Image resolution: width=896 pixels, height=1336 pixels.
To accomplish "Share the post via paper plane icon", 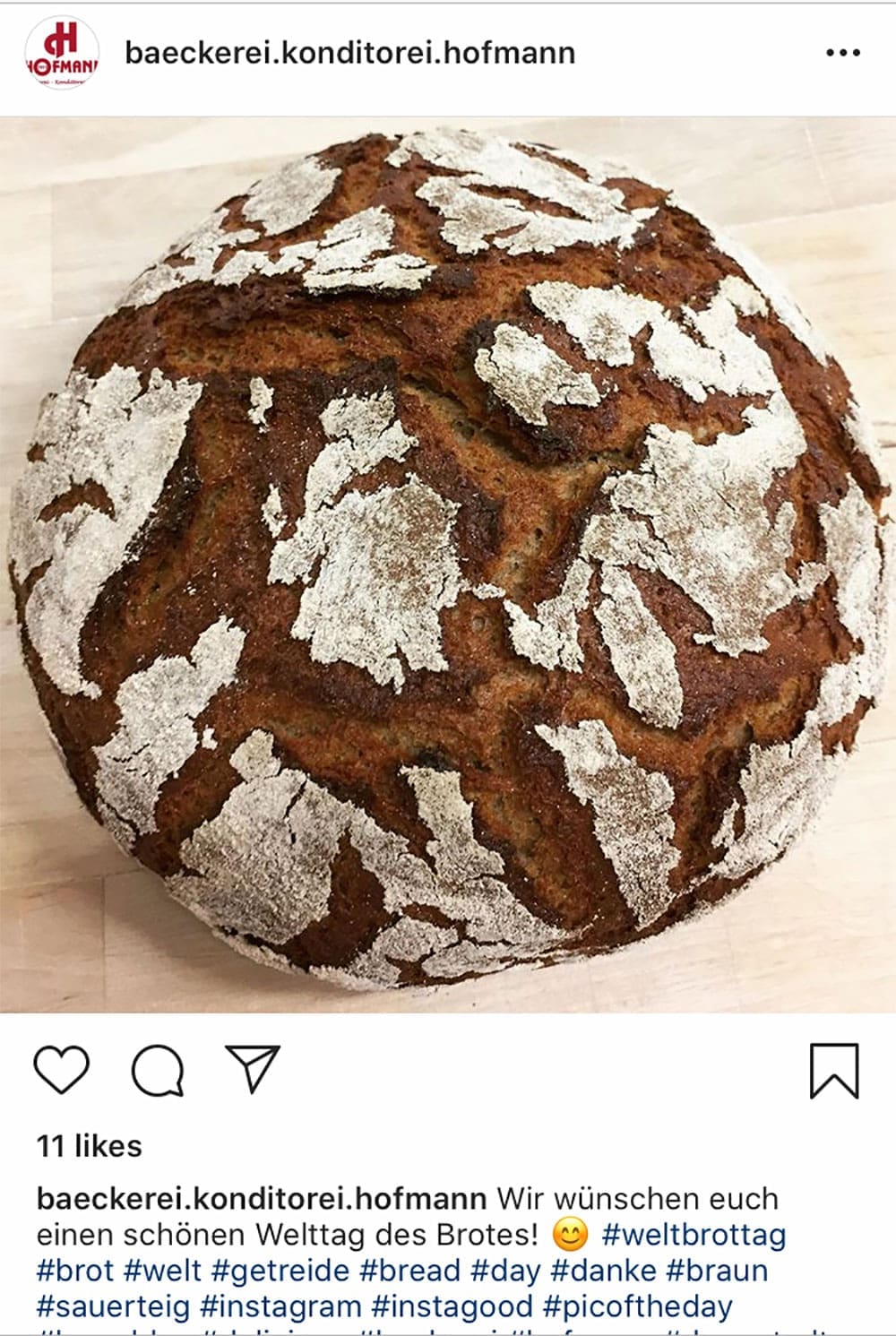I will (x=253, y=1067).
